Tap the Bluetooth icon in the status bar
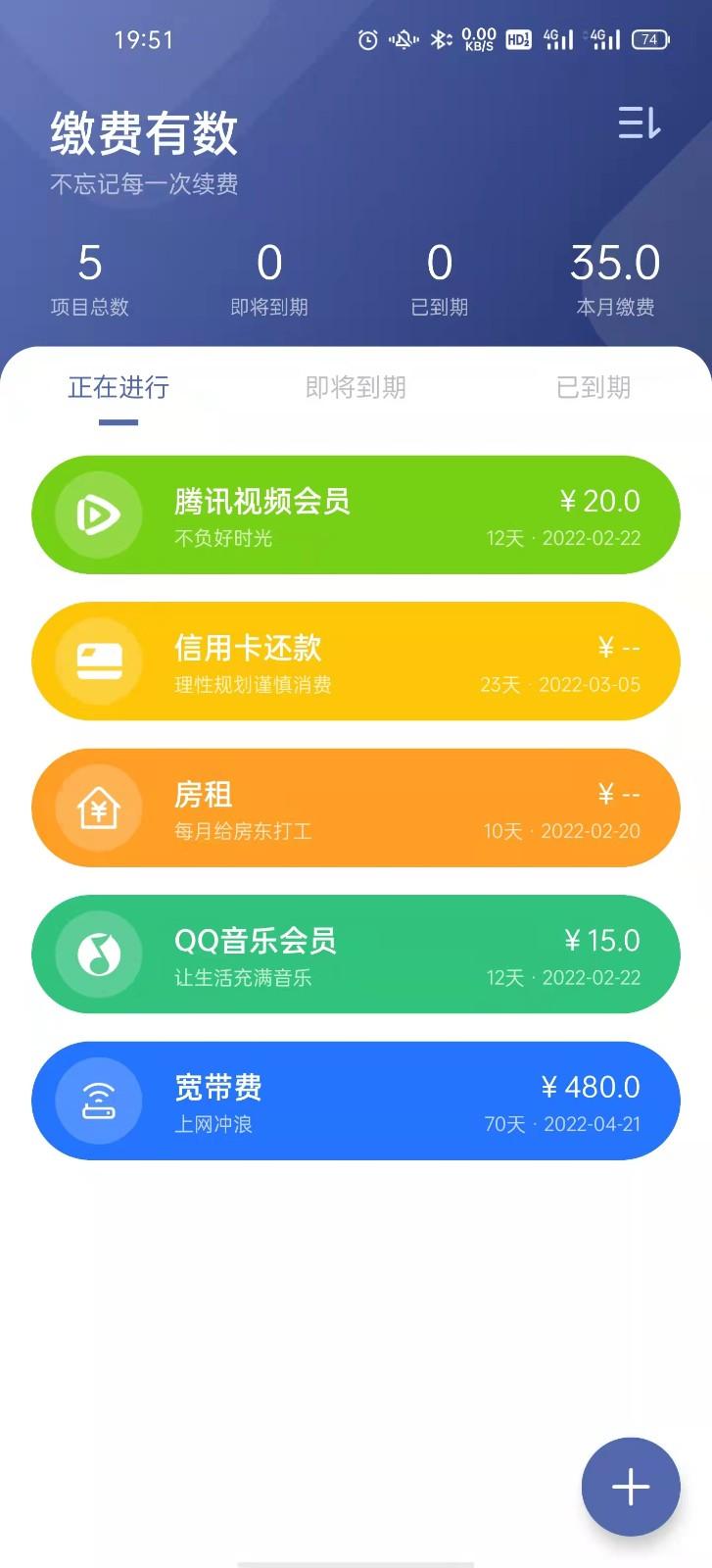Screen dimensions: 712x1568 point(440,41)
